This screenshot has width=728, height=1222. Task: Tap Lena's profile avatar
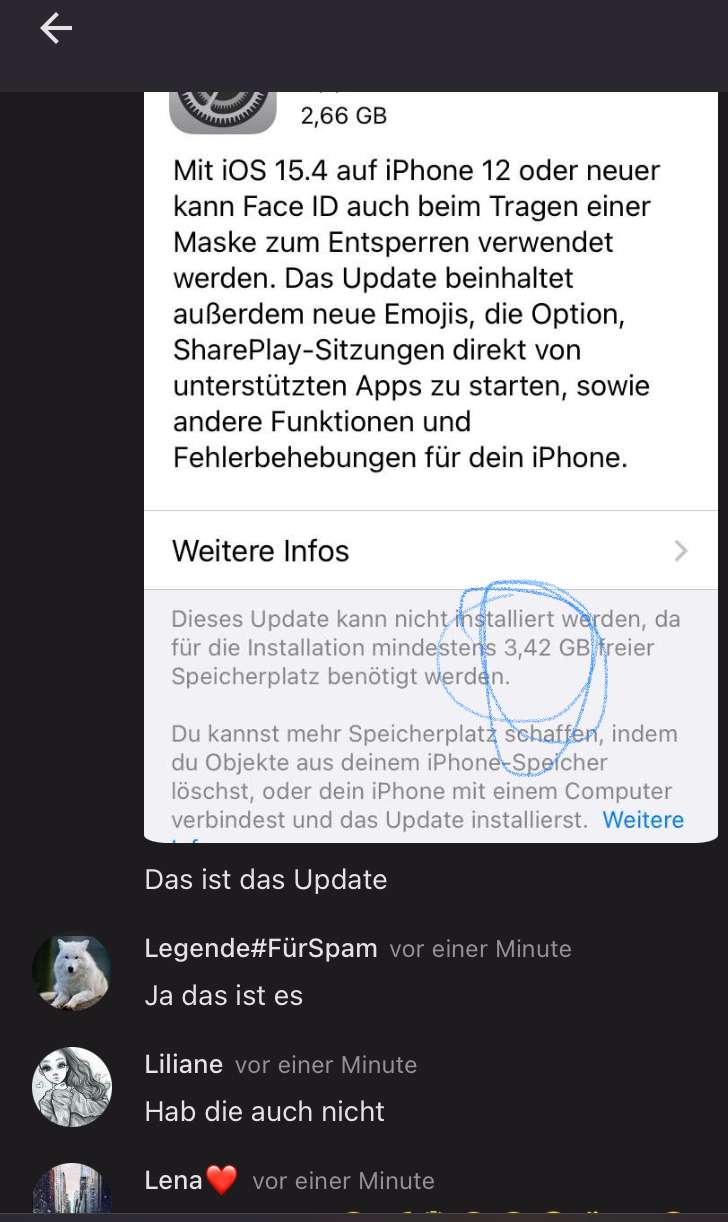(x=71, y=1190)
